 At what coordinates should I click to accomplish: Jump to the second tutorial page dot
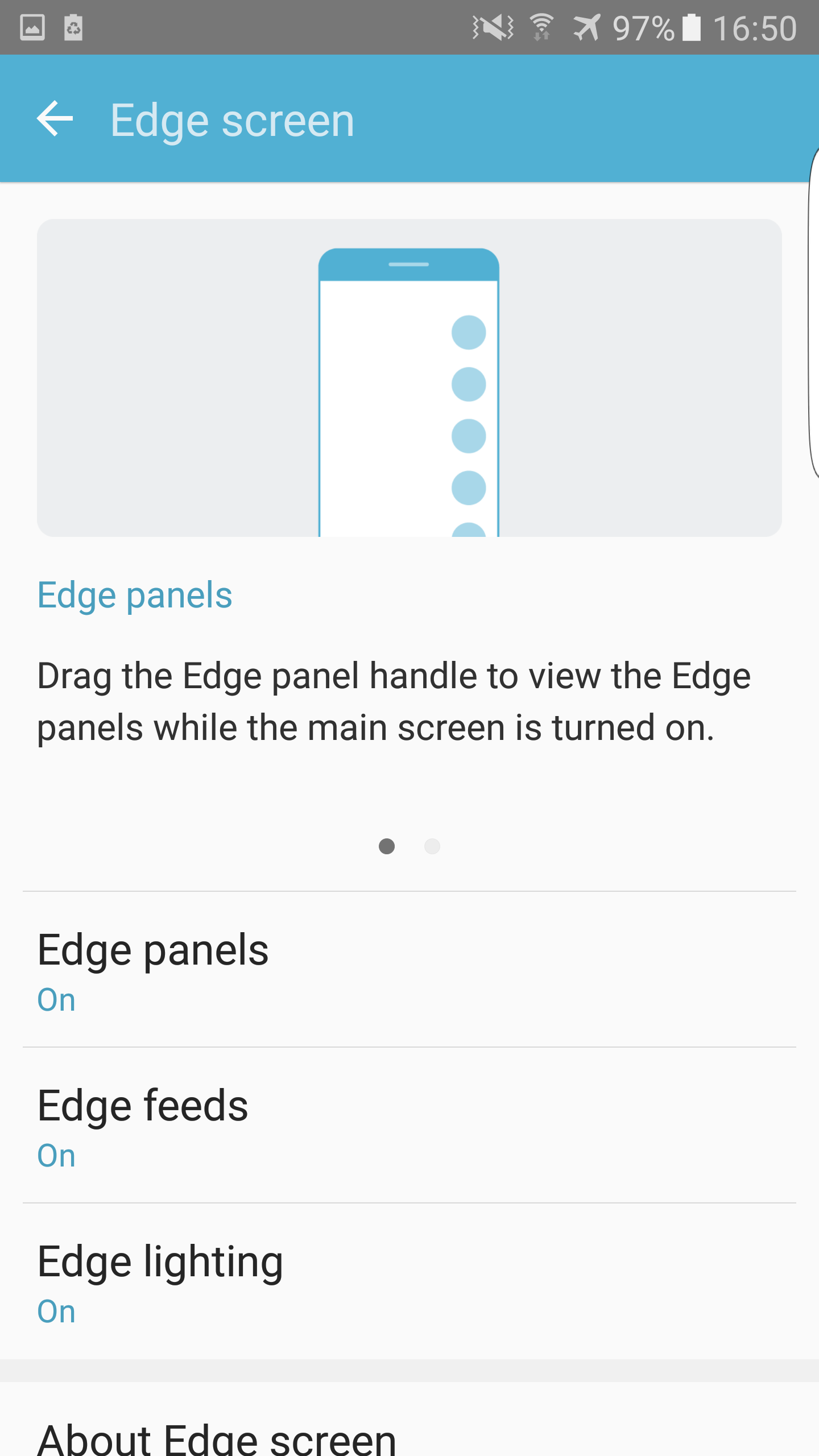tap(432, 846)
